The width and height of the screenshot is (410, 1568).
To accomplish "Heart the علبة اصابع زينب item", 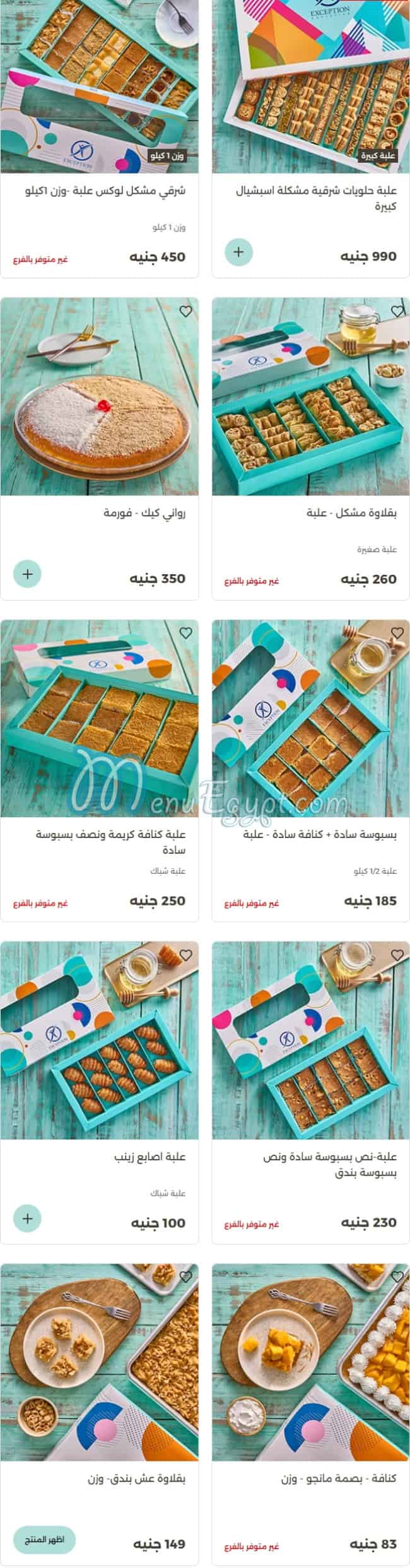I will click(x=185, y=955).
